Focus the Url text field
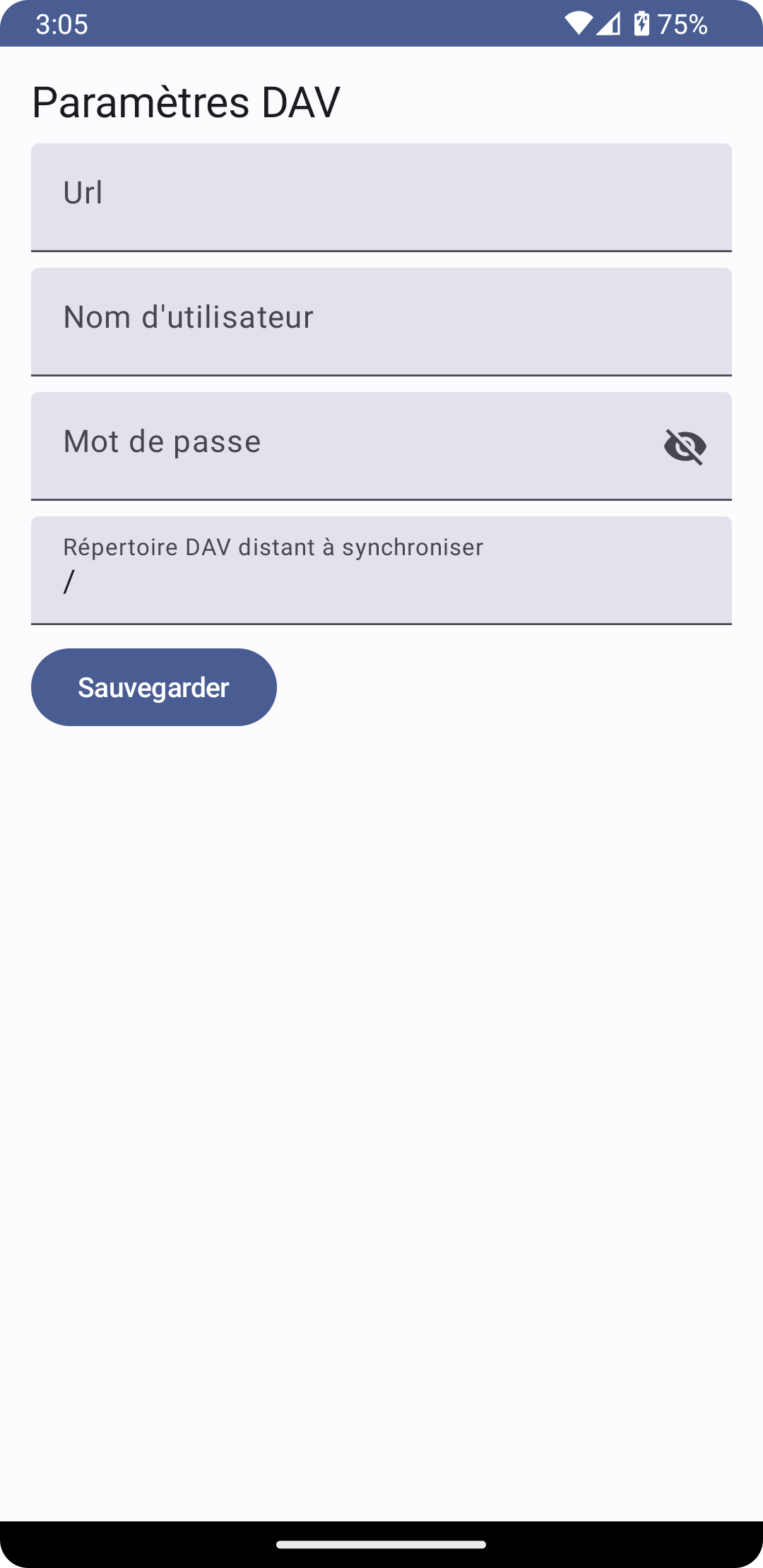The height and width of the screenshot is (1568, 763). (381, 196)
